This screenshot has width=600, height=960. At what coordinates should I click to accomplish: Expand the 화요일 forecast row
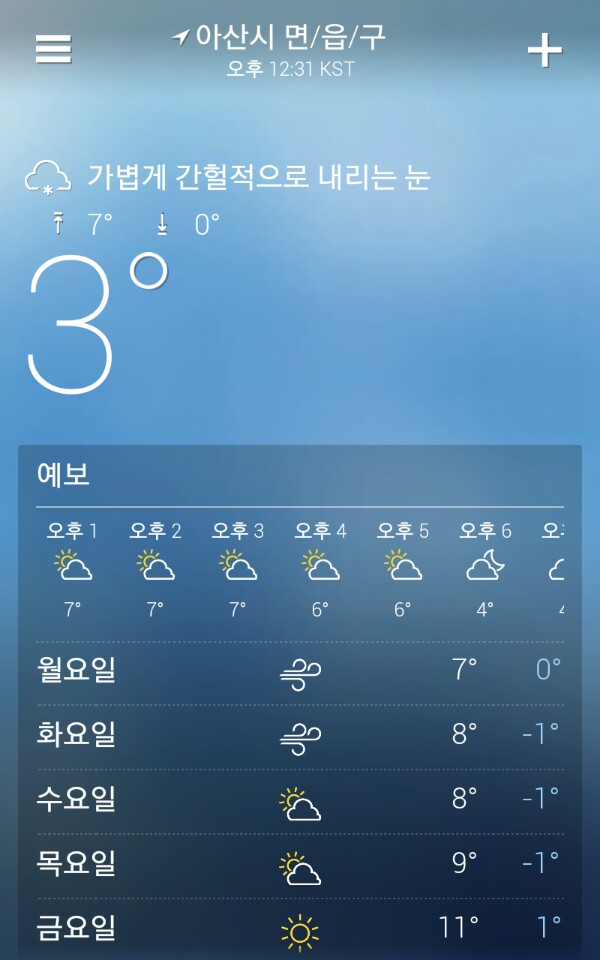[300, 736]
